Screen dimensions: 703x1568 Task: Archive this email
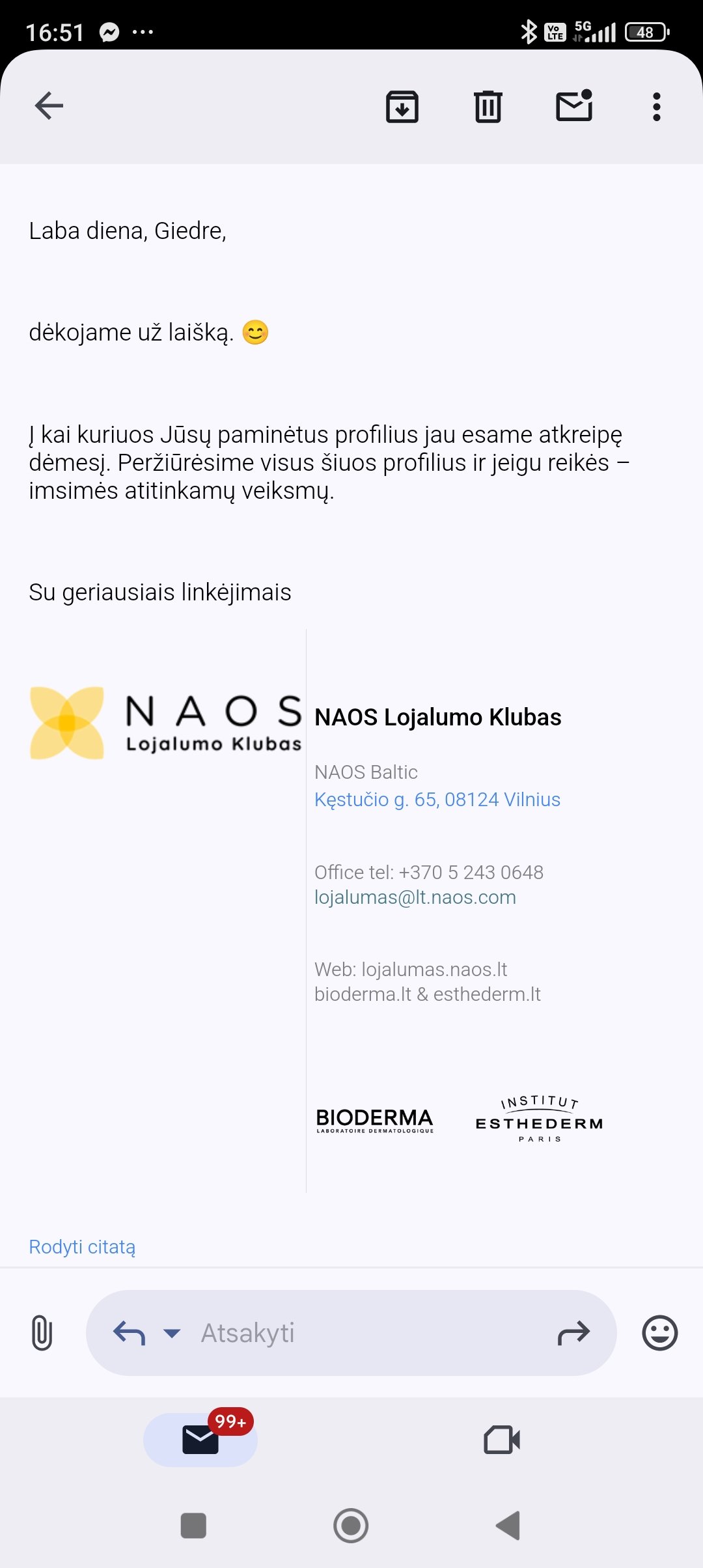(x=402, y=107)
